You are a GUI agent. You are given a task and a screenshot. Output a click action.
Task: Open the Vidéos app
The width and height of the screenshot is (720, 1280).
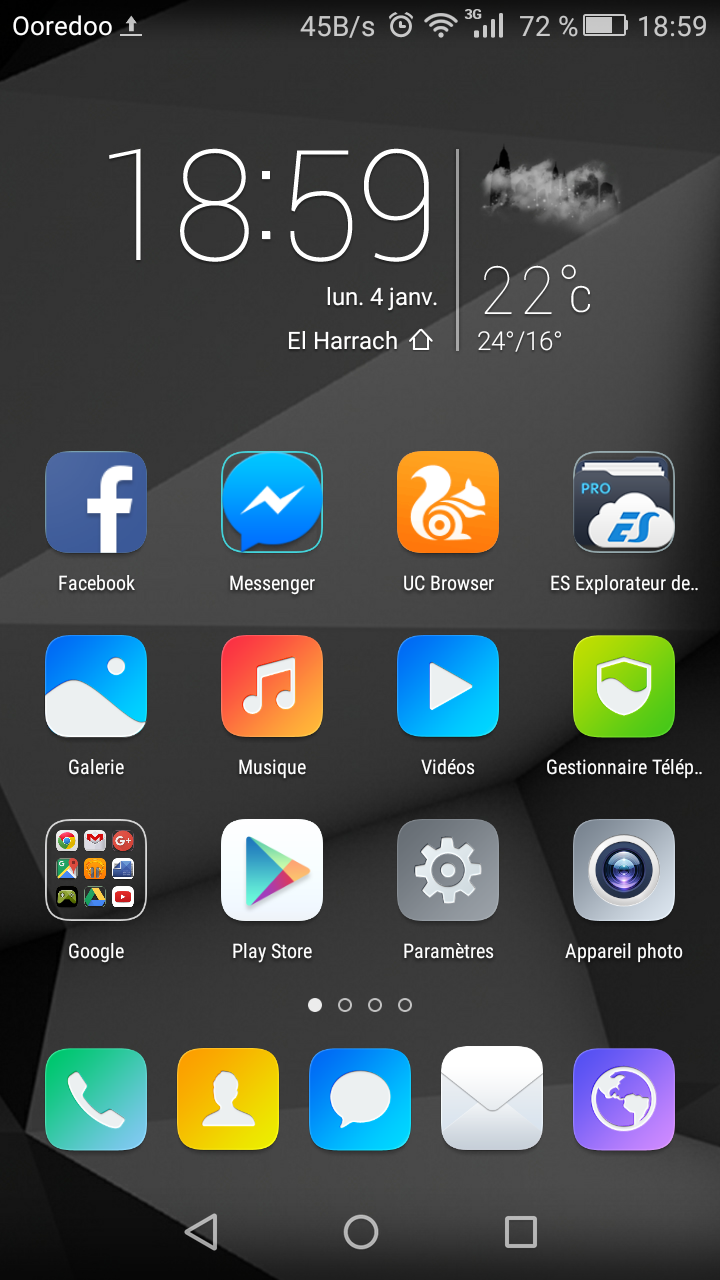pos(448,686)
